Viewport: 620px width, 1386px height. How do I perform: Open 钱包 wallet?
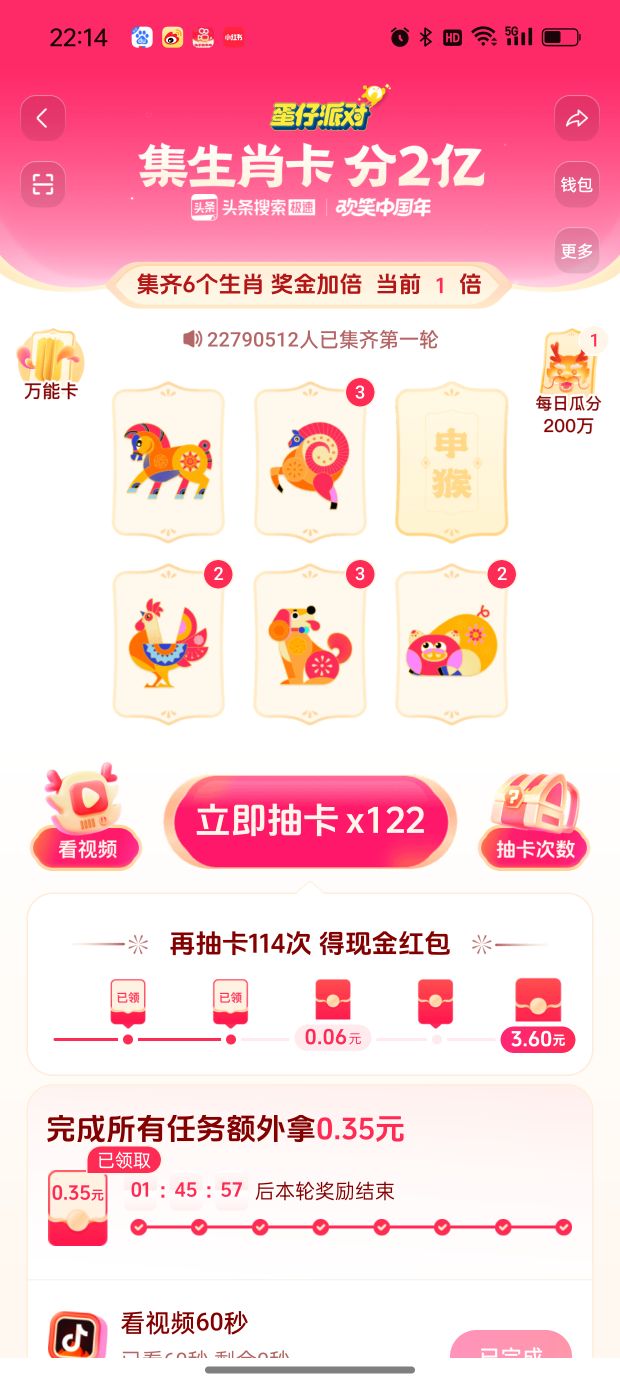576,184
